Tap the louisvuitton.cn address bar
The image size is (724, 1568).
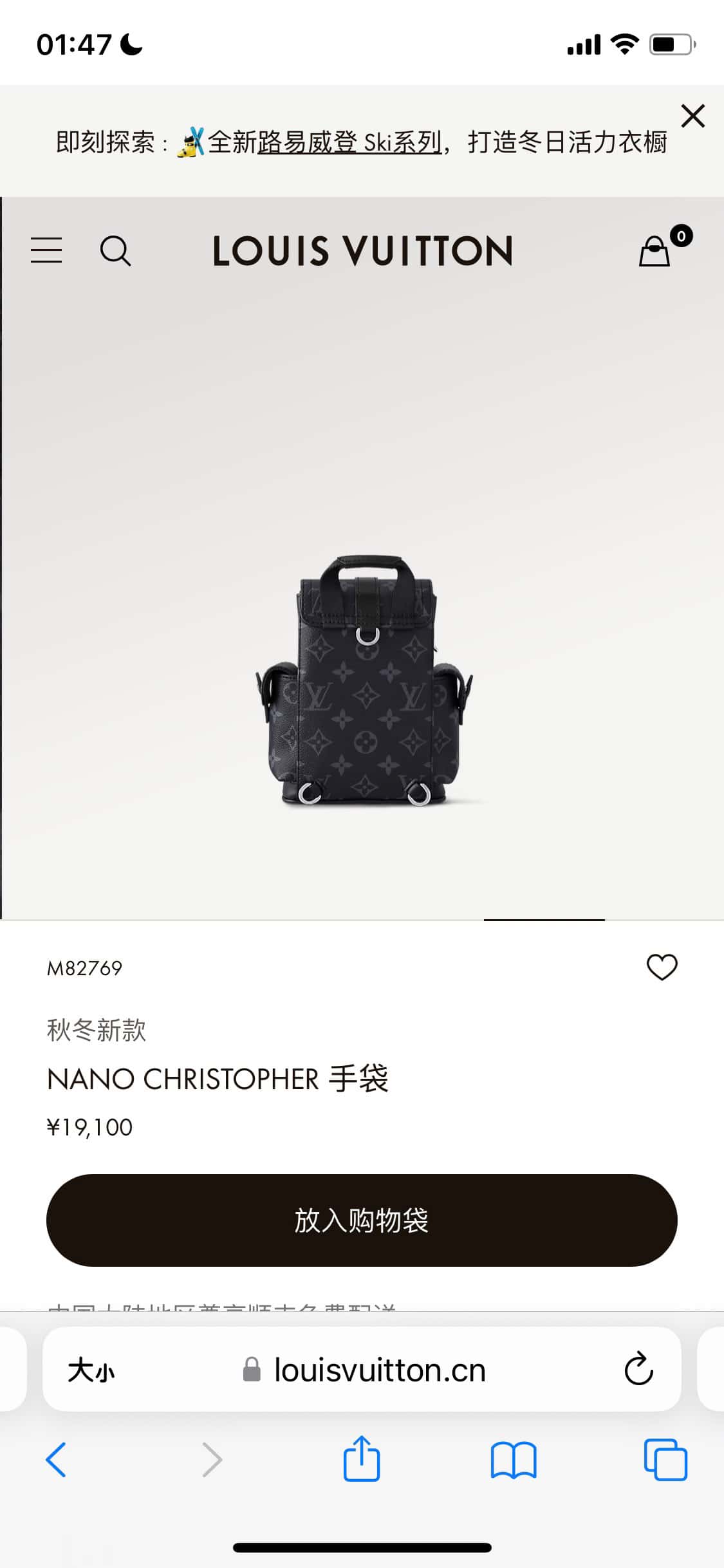coord(380,1370)
